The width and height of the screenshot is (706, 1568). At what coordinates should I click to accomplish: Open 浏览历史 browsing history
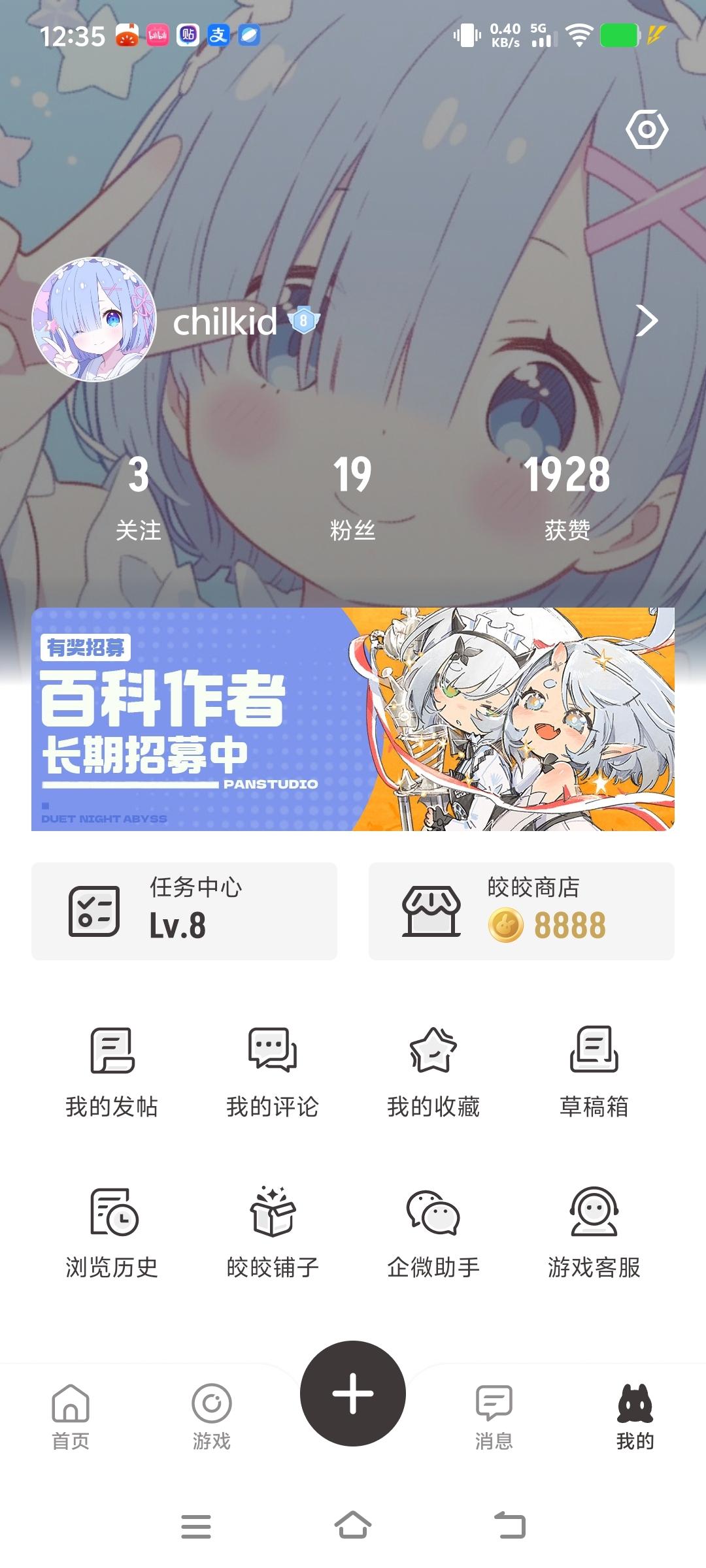(x=112, y=1233)
